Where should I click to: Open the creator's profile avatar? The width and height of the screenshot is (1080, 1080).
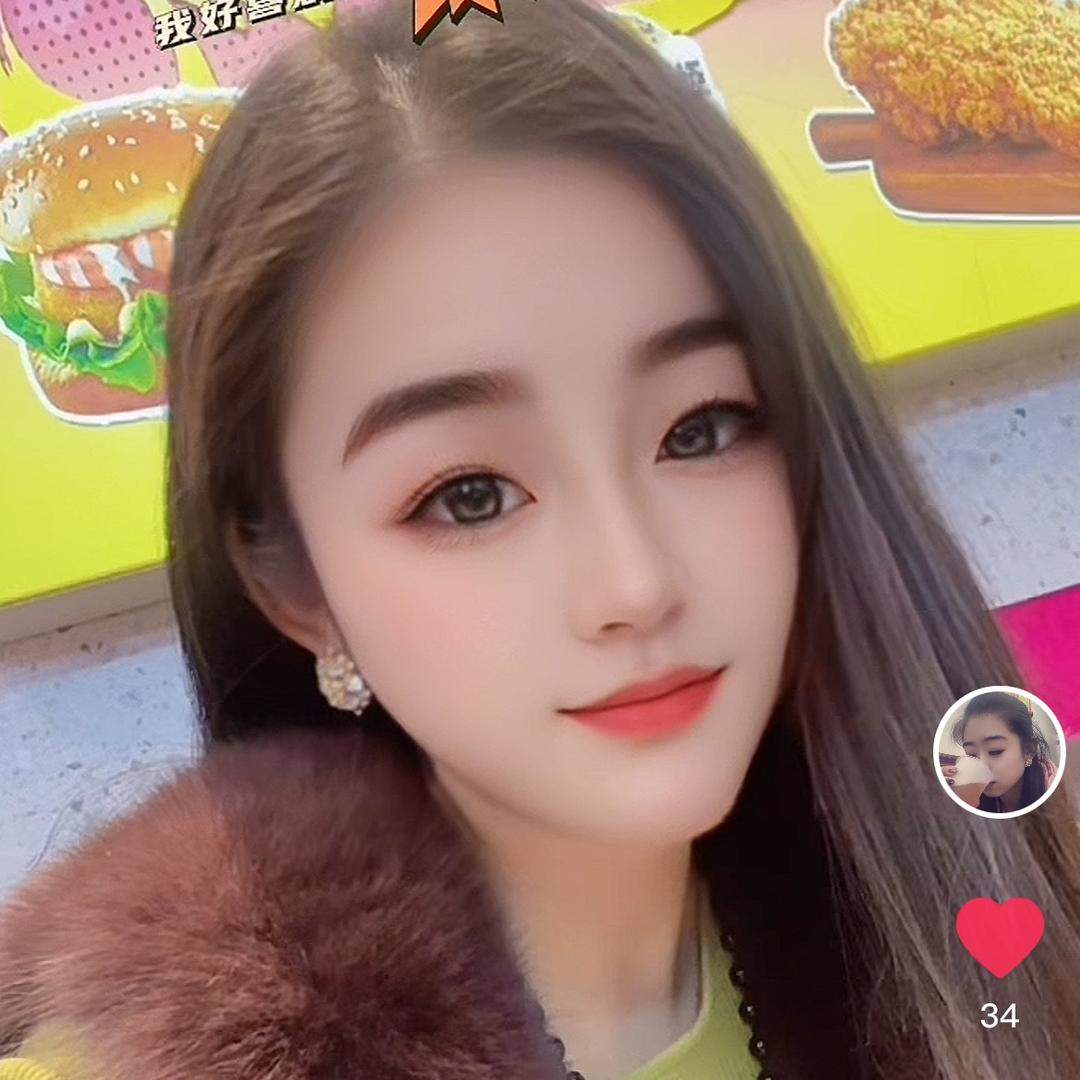999,752
